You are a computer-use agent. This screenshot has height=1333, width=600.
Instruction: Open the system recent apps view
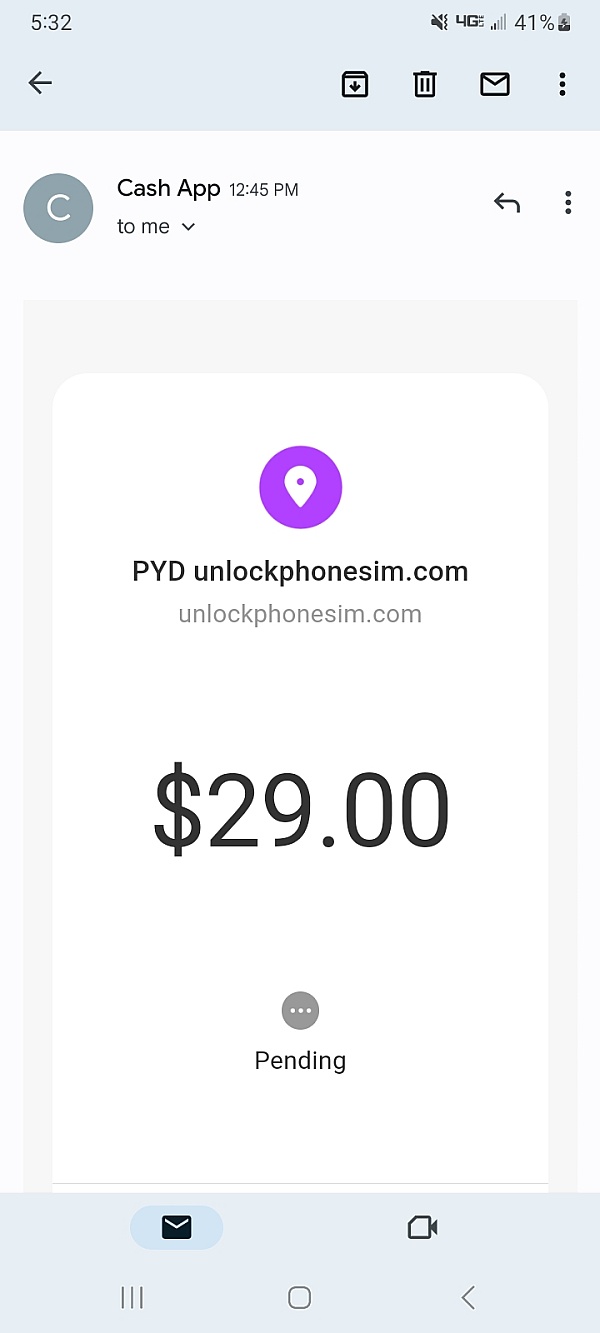point(132,1298)
